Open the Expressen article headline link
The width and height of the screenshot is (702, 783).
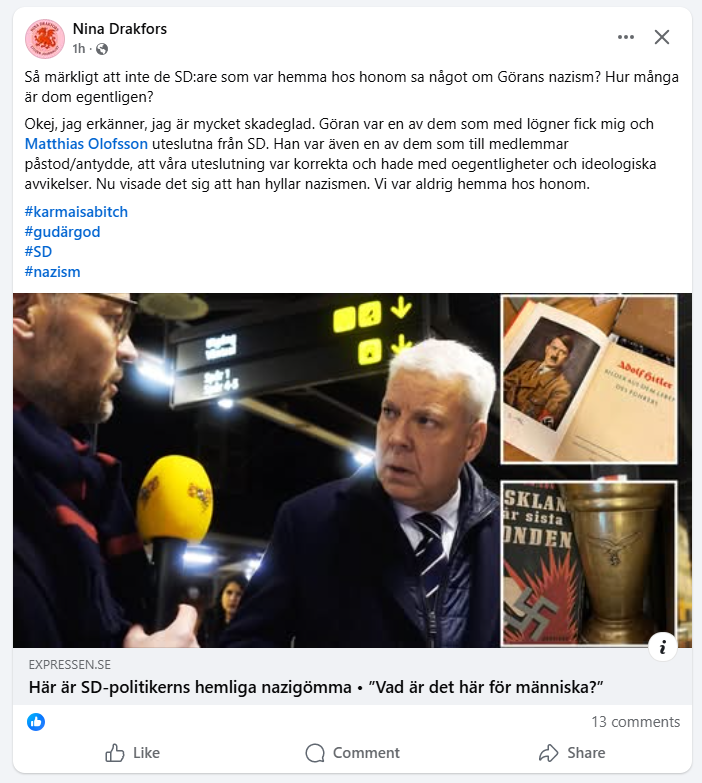tap(318, 689)
